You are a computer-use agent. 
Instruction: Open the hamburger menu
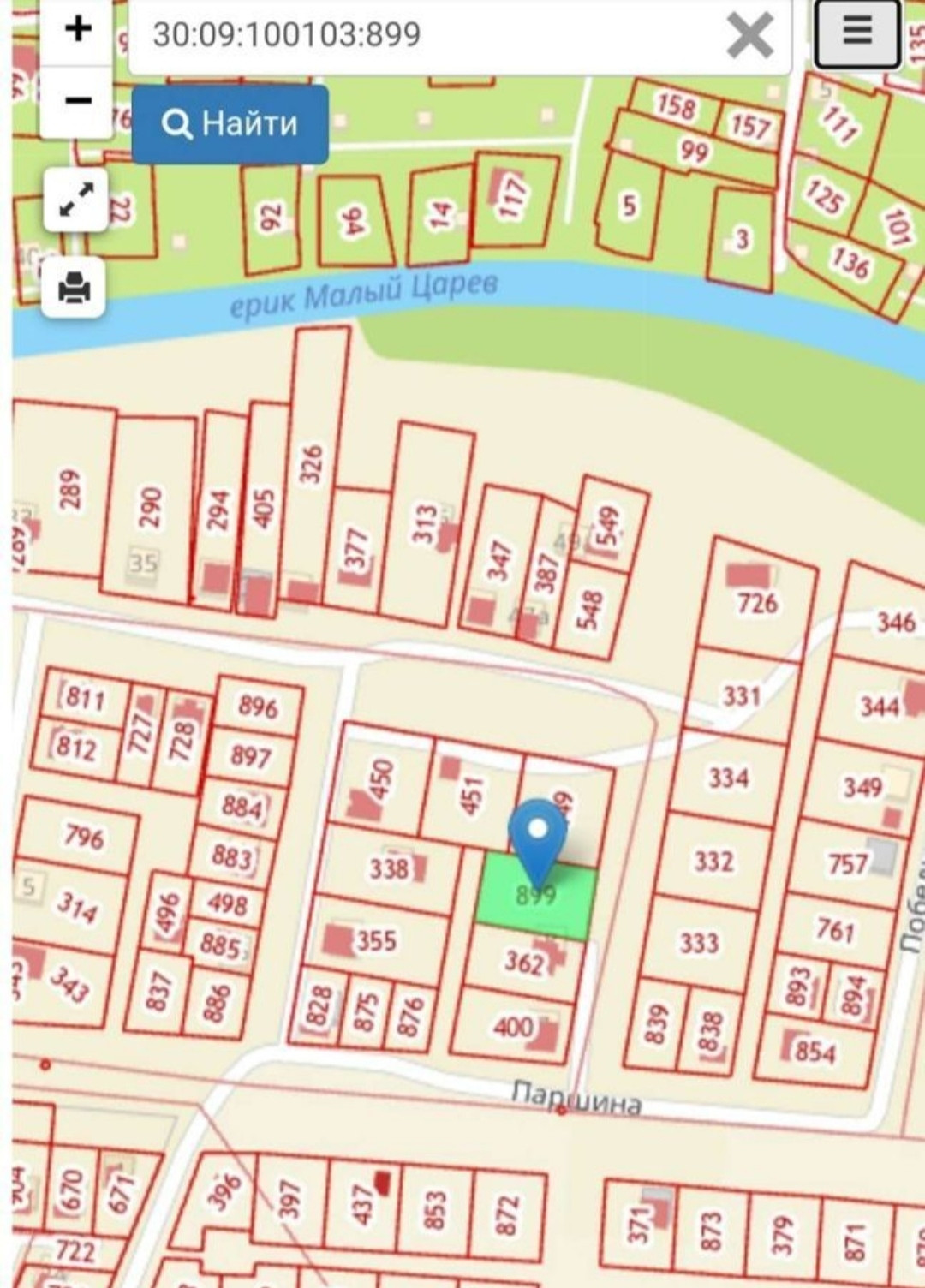[x=856, y=33]
